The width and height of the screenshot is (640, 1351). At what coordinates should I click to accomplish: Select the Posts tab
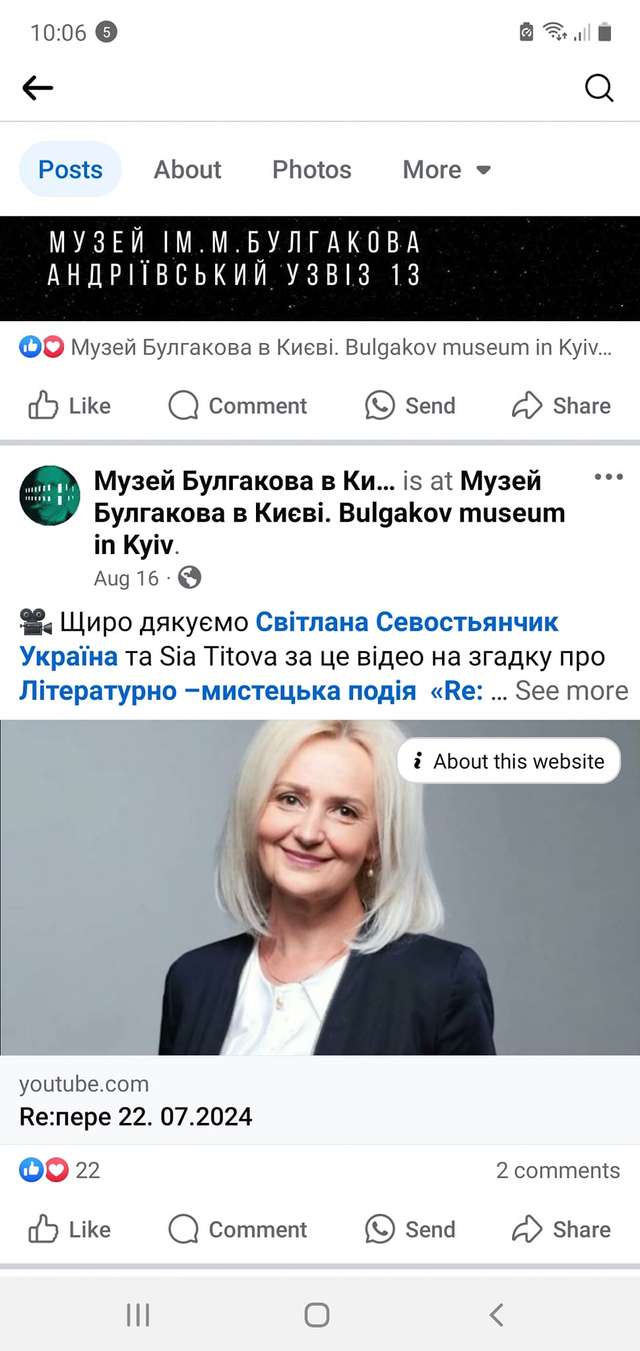click(70, 169)
